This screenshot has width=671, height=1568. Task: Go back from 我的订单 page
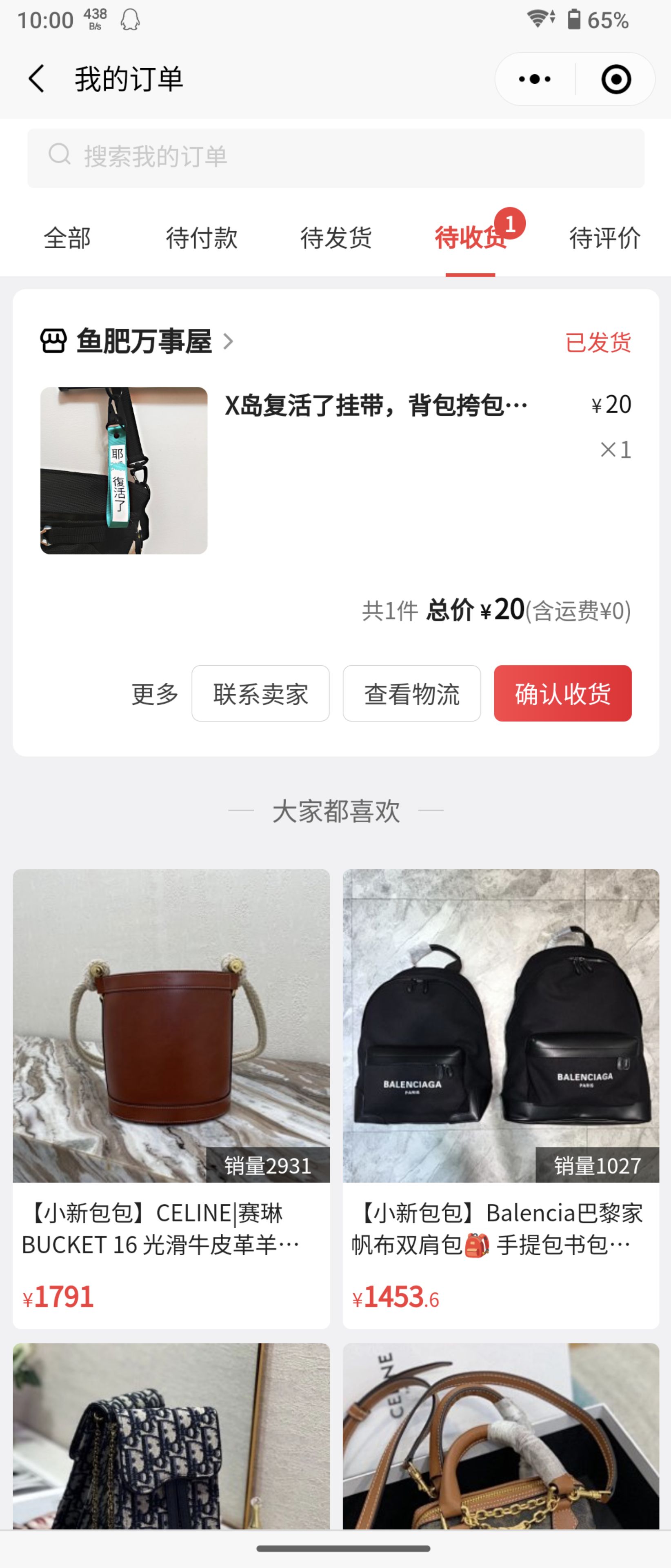click(x=36, y=79)
